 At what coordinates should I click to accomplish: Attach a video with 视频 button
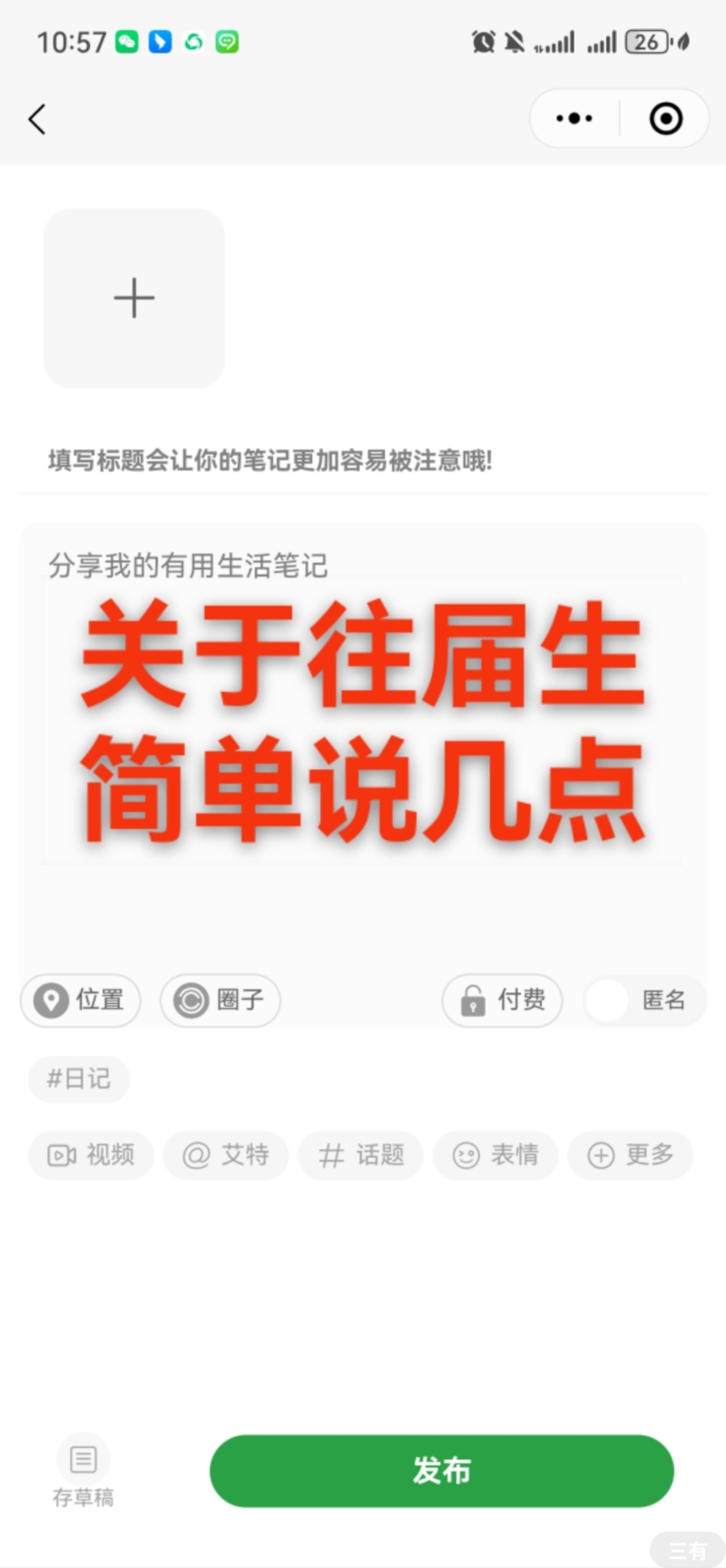[x=91, y=1155]
